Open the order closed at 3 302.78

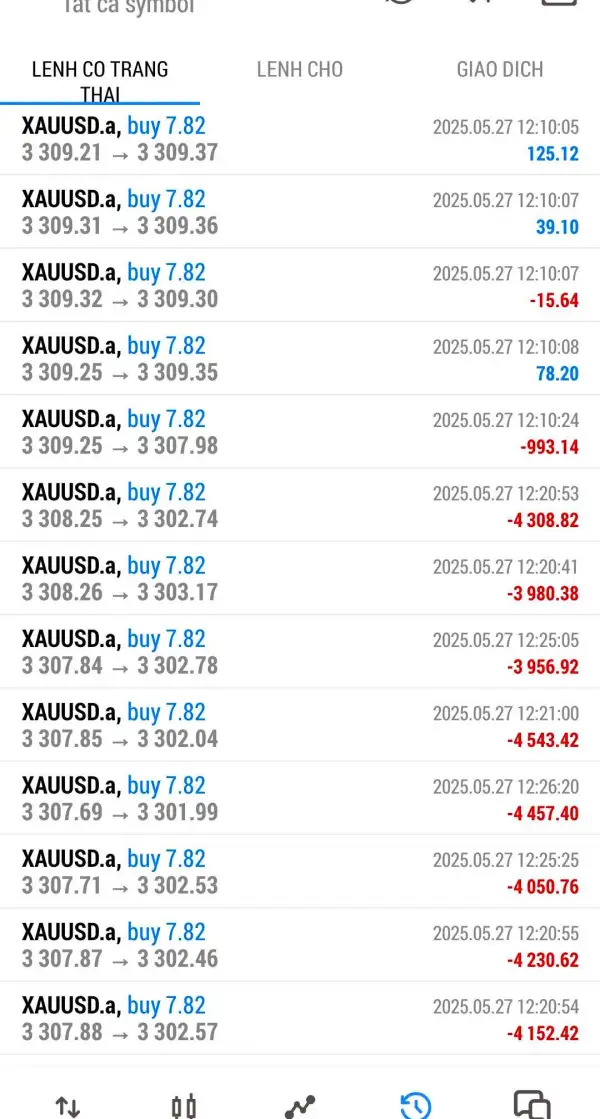[300, 652]
